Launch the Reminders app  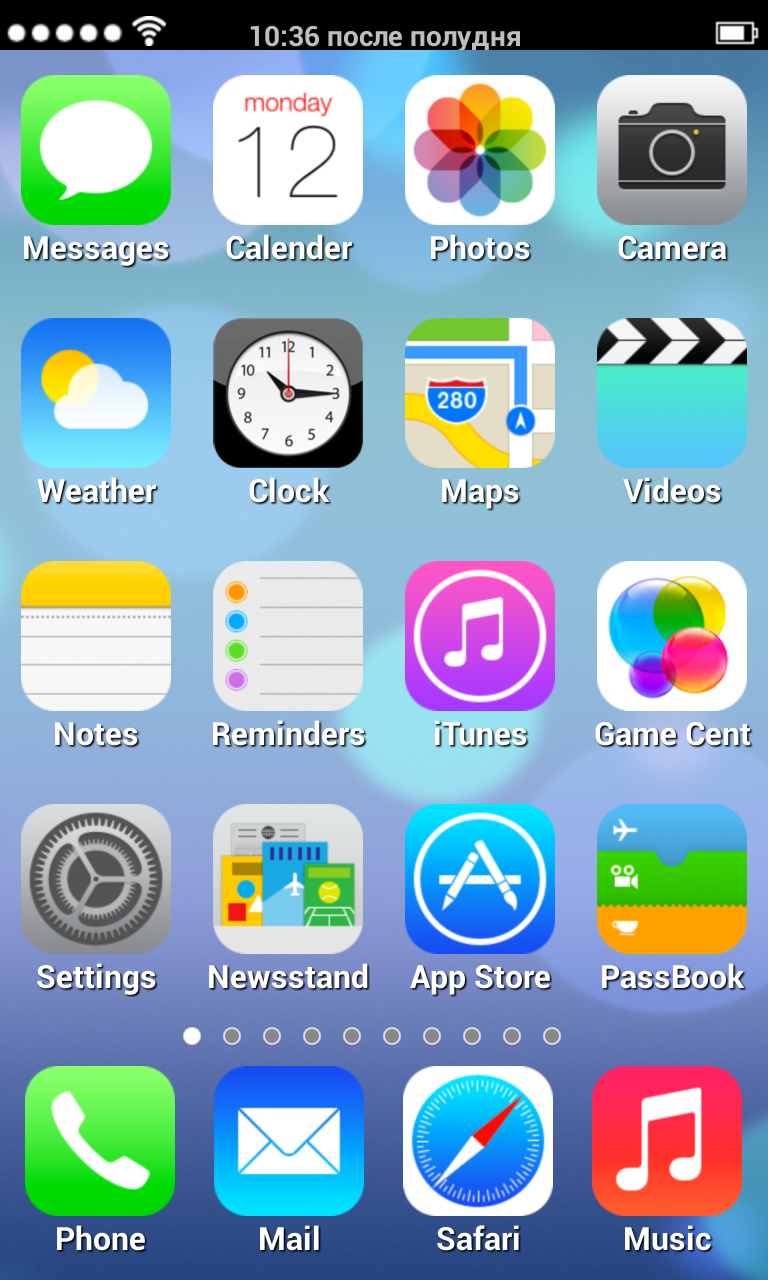pyautogui.click(x=288, y=636)
